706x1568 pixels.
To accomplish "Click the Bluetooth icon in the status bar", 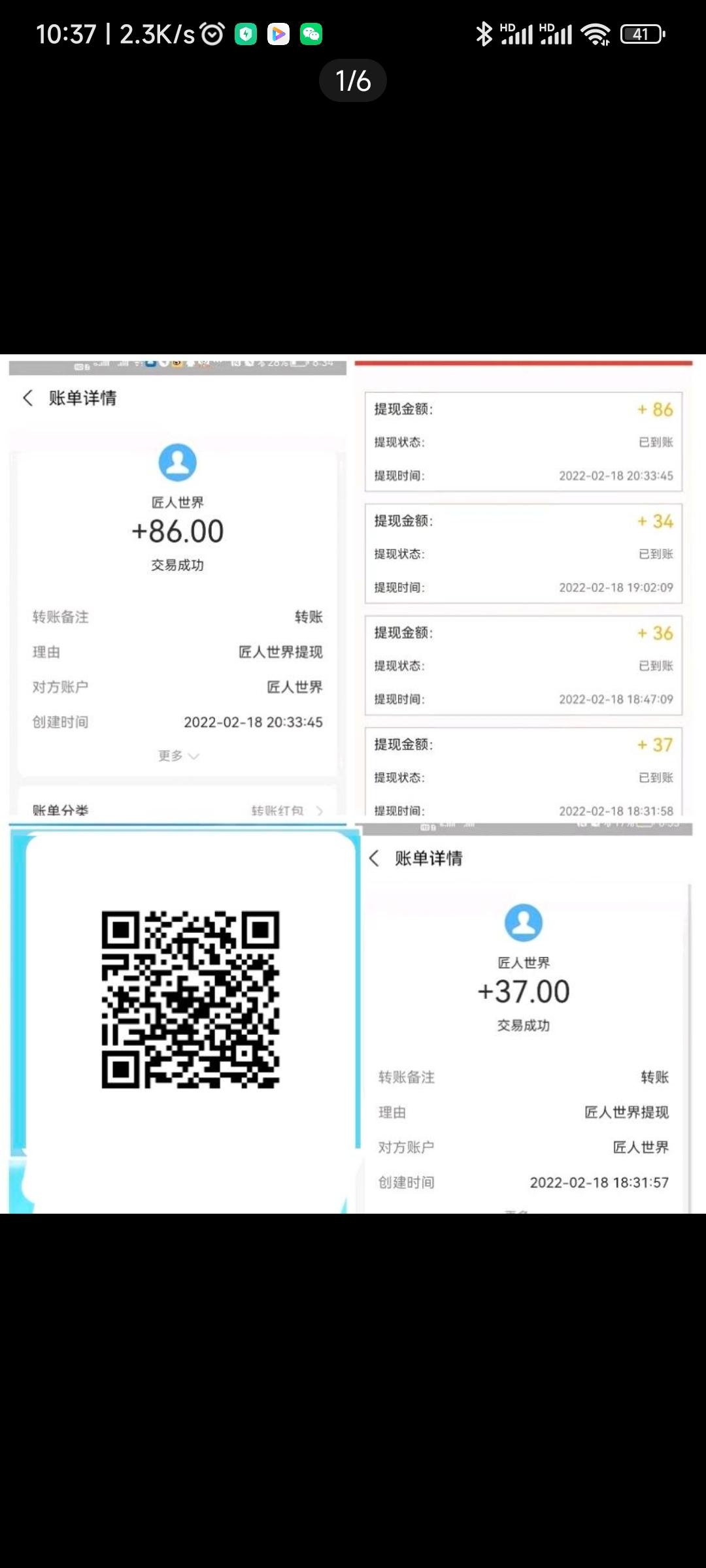I will click(x=484, y=33).
